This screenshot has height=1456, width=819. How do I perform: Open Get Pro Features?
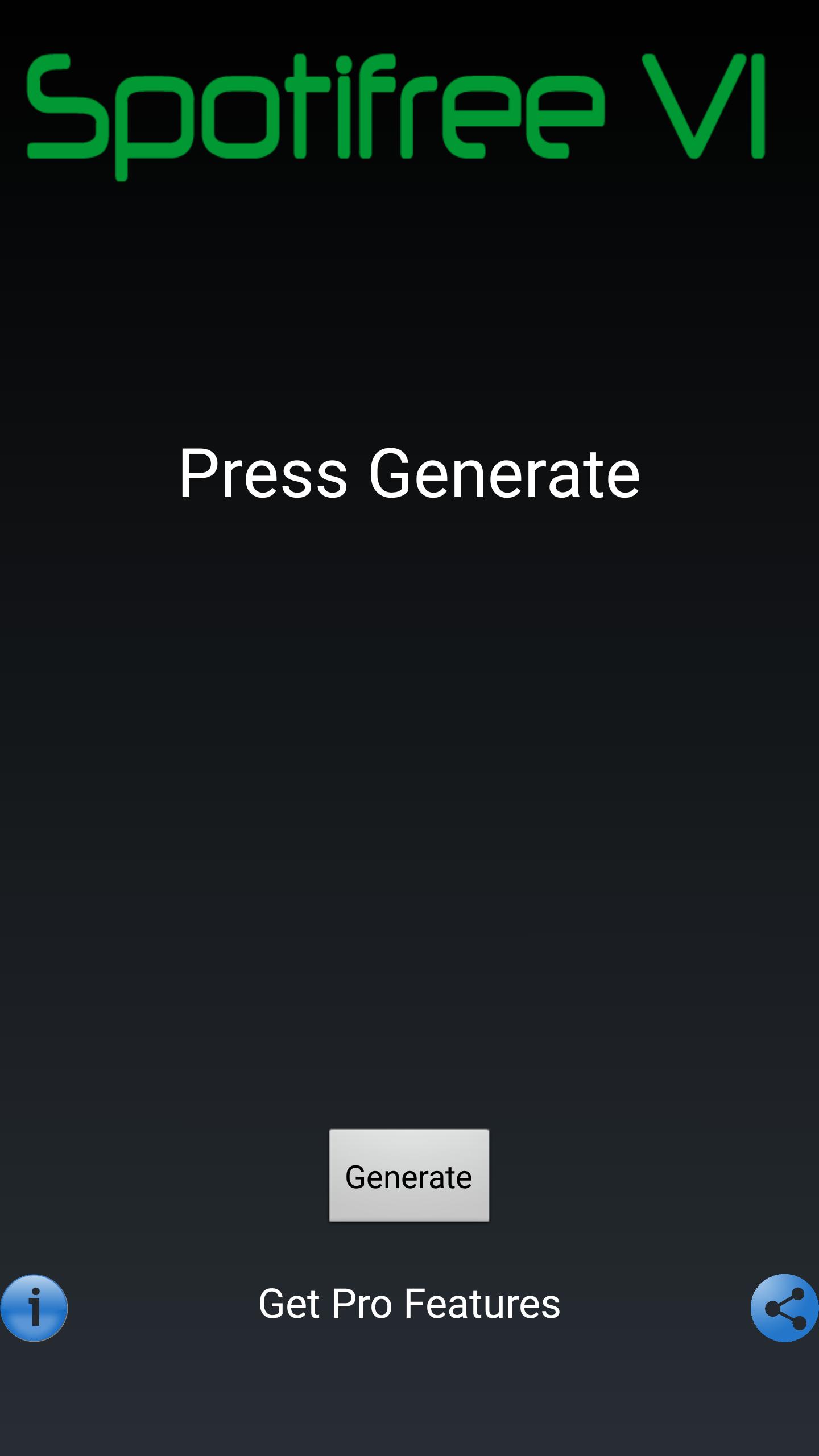click(x=409, y=1304)
